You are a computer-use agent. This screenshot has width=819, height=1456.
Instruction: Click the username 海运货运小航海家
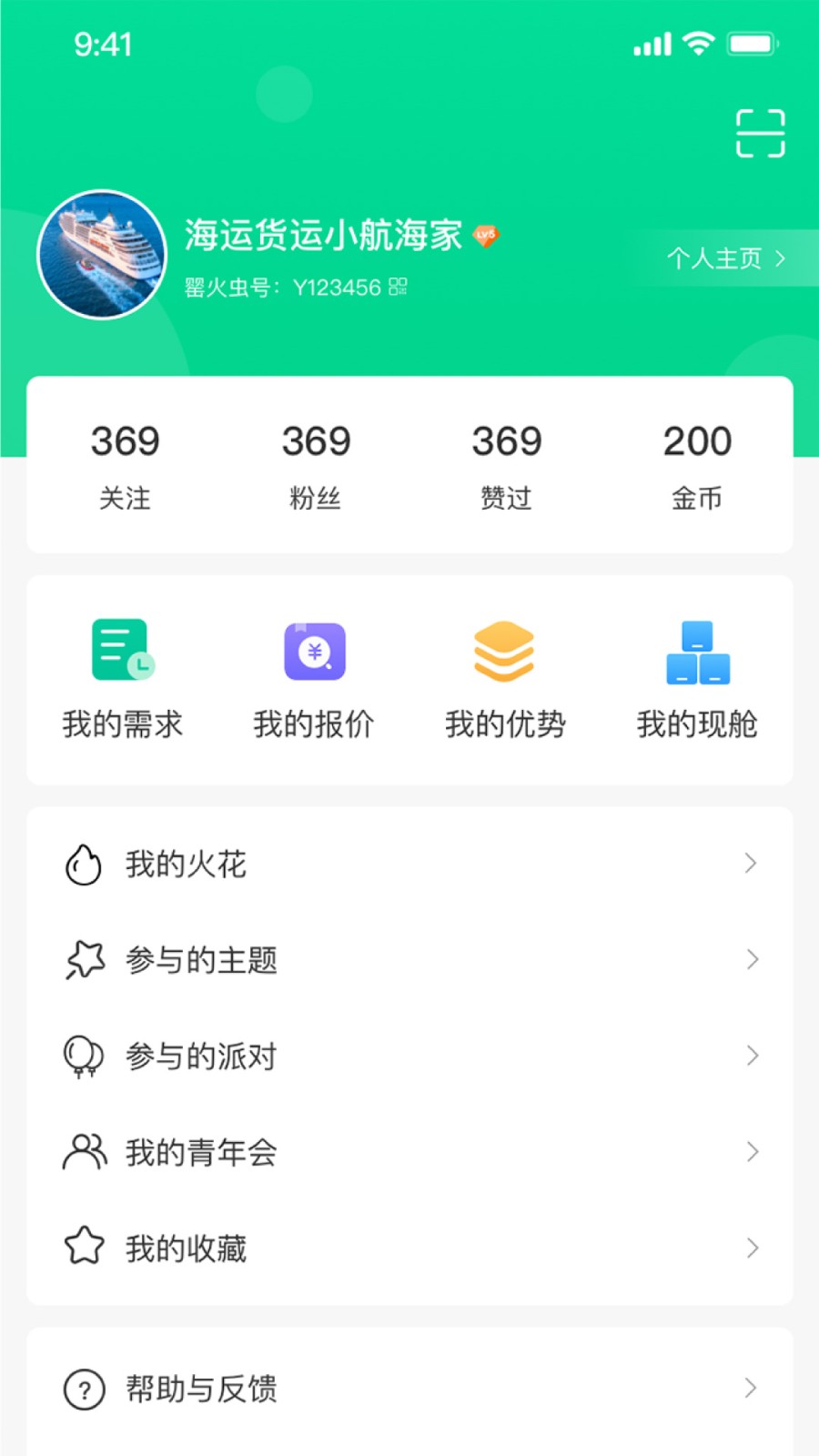(323, 235)
